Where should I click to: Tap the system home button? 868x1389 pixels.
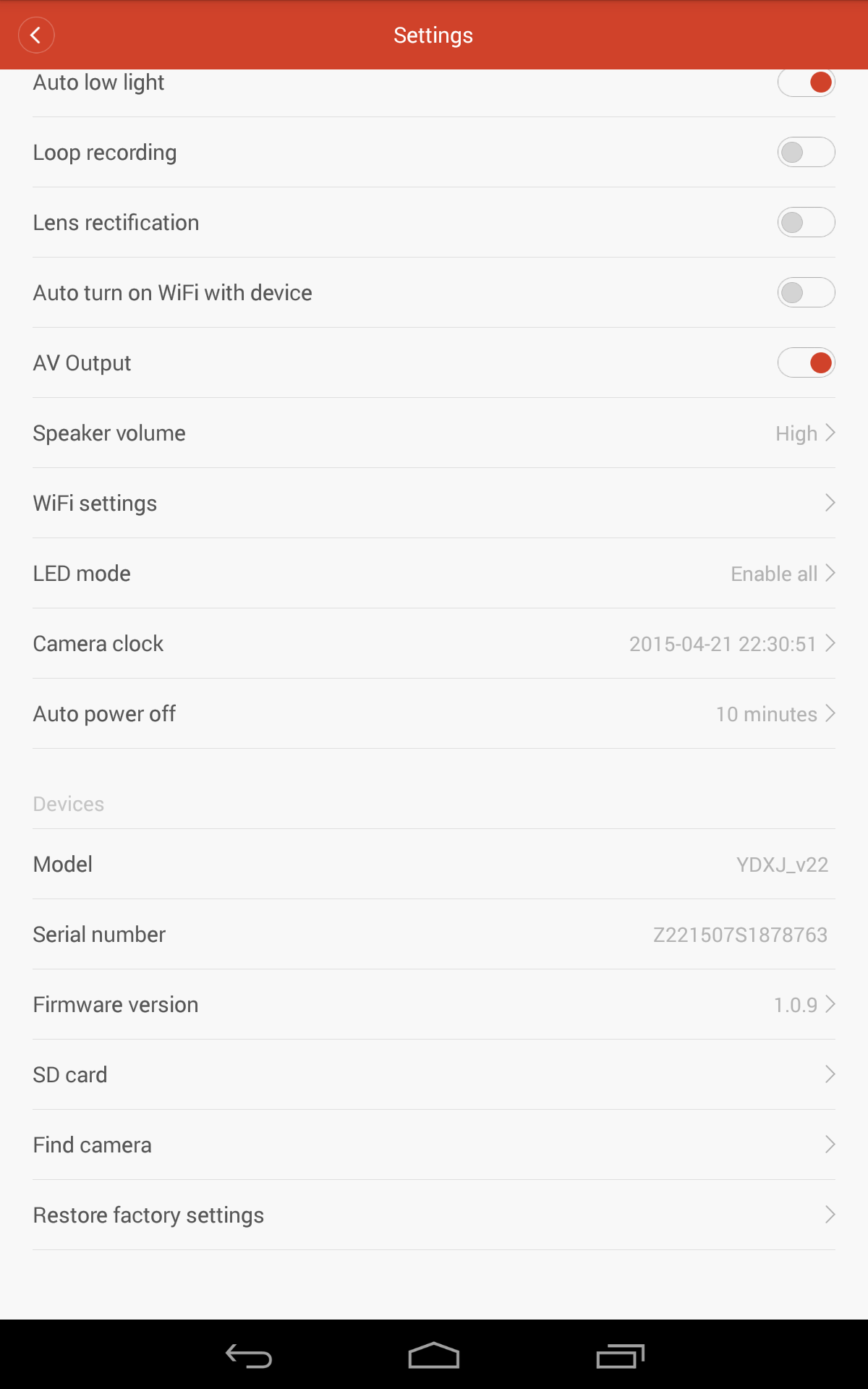(x=434, y=1356)
